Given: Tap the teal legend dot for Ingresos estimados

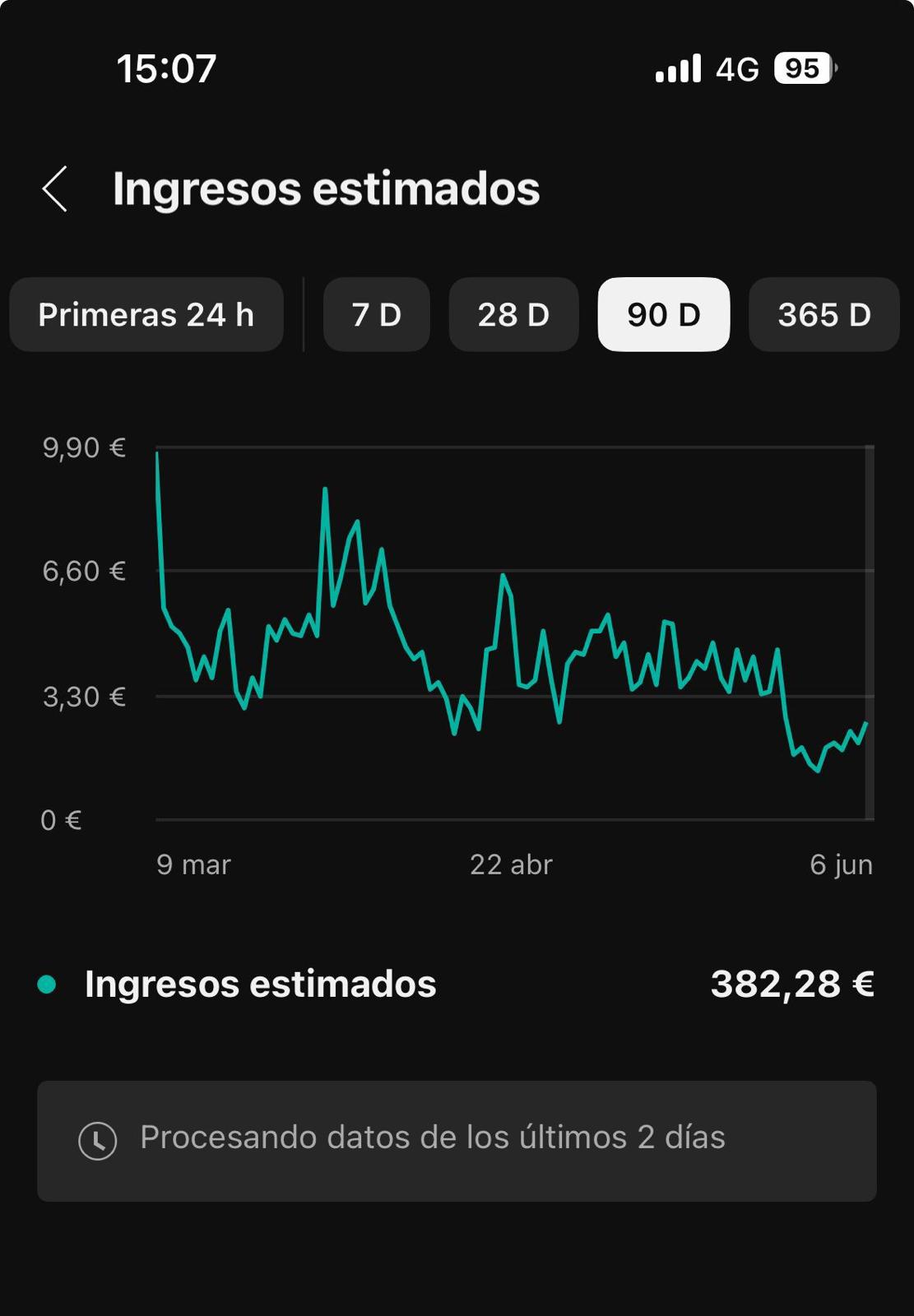Looking at the screenshot, I should coord(48,983).
